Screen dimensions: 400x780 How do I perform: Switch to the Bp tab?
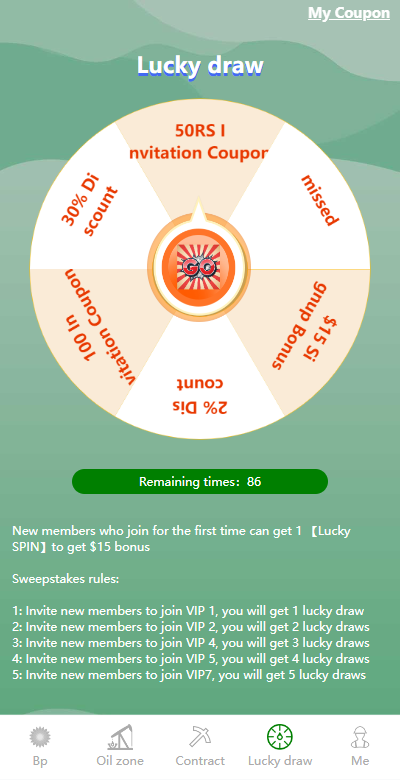pos(40,746)
